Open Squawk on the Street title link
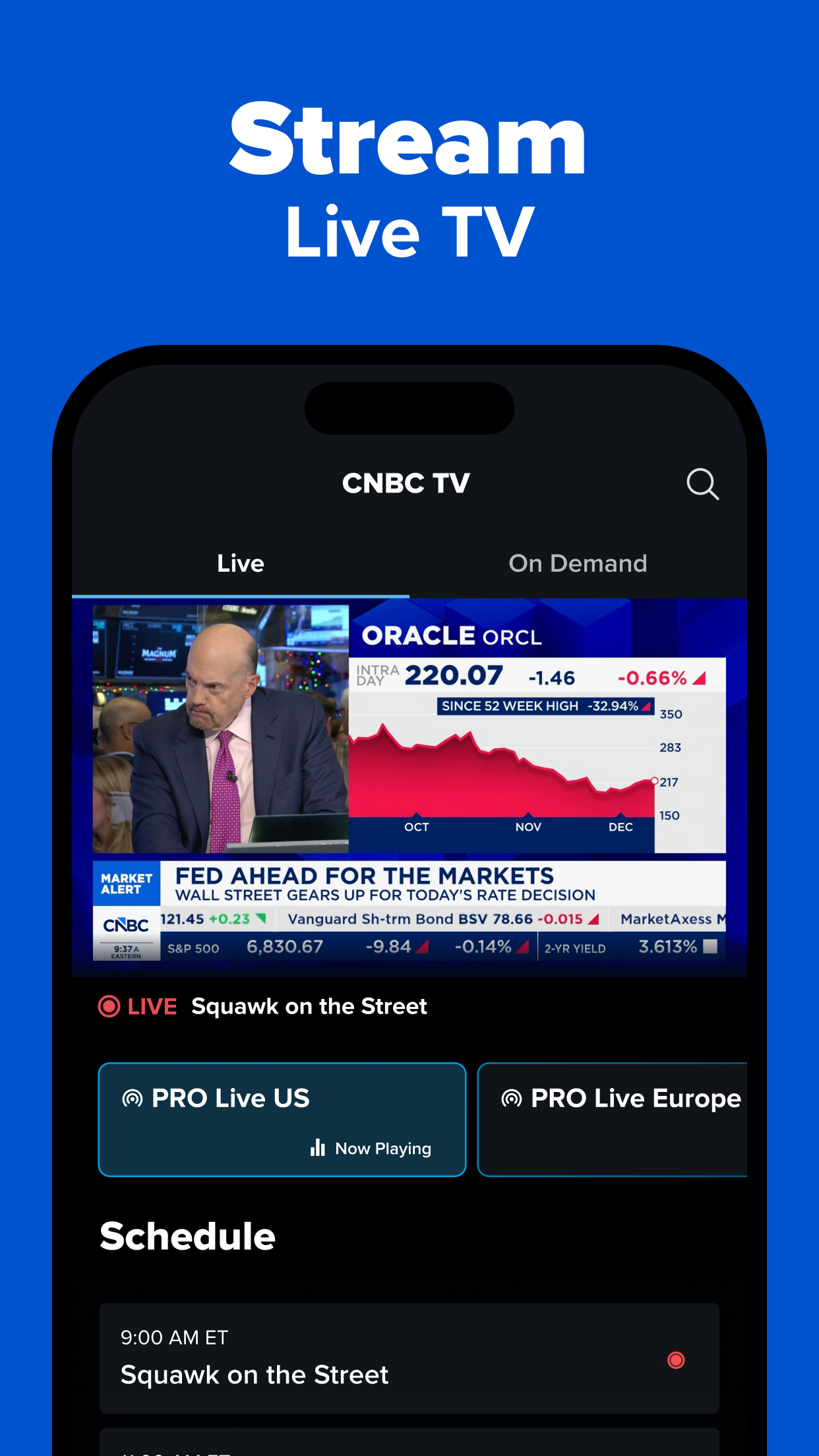 [x=309, y=1006]
